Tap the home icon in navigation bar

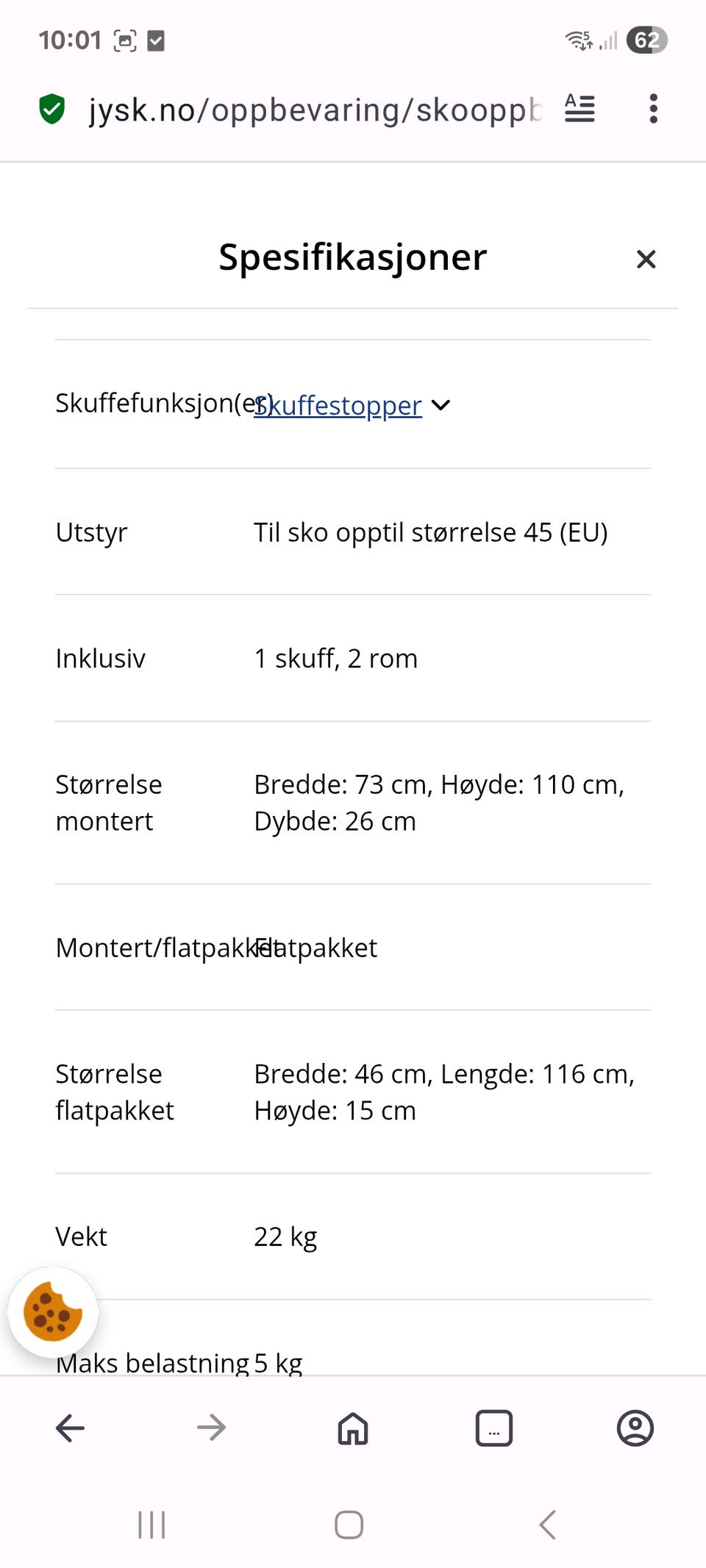[x=352, y=1428]
